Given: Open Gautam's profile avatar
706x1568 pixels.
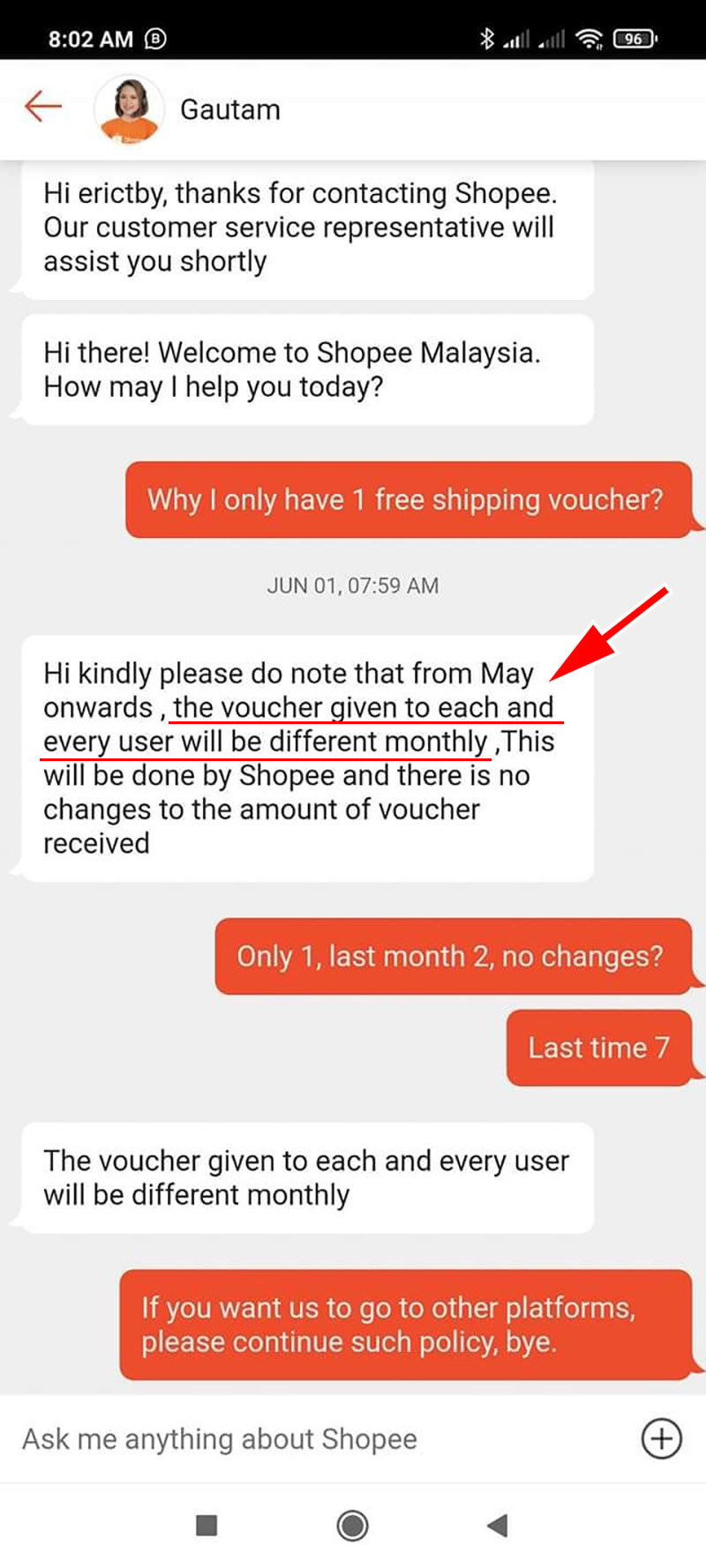Looking at the screenshot, I should click(129, 109).
